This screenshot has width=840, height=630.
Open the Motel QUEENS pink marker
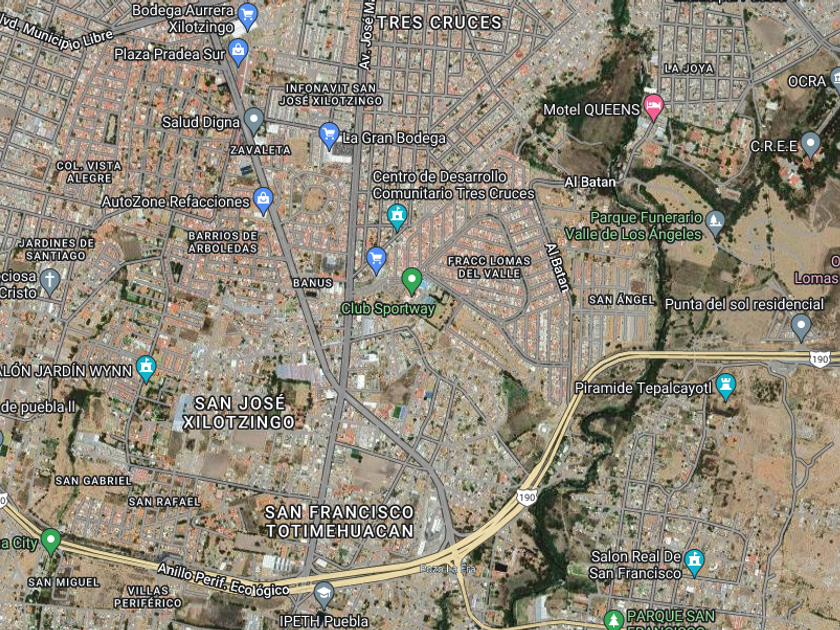654,106
